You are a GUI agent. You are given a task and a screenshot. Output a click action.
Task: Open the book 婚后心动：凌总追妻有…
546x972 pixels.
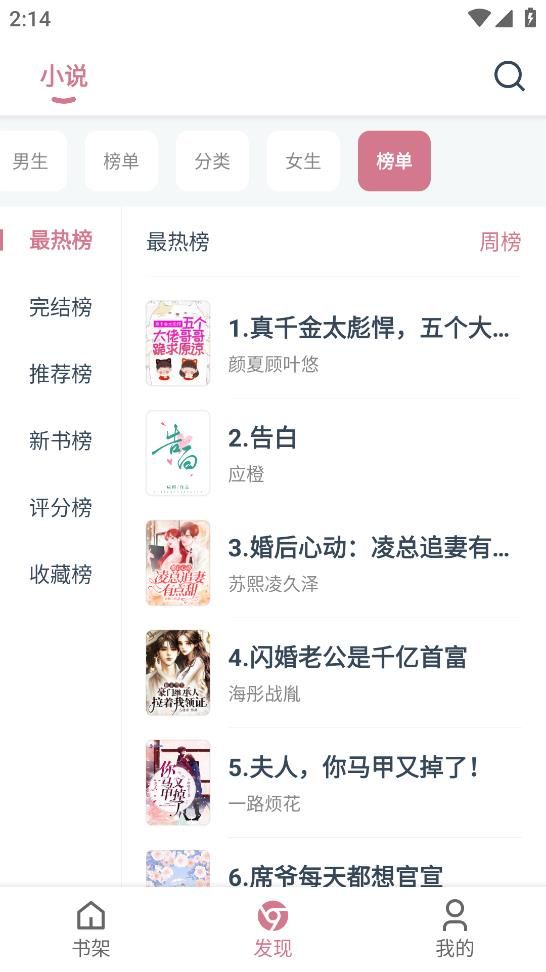pyautogui.click(x=333, y=563)
